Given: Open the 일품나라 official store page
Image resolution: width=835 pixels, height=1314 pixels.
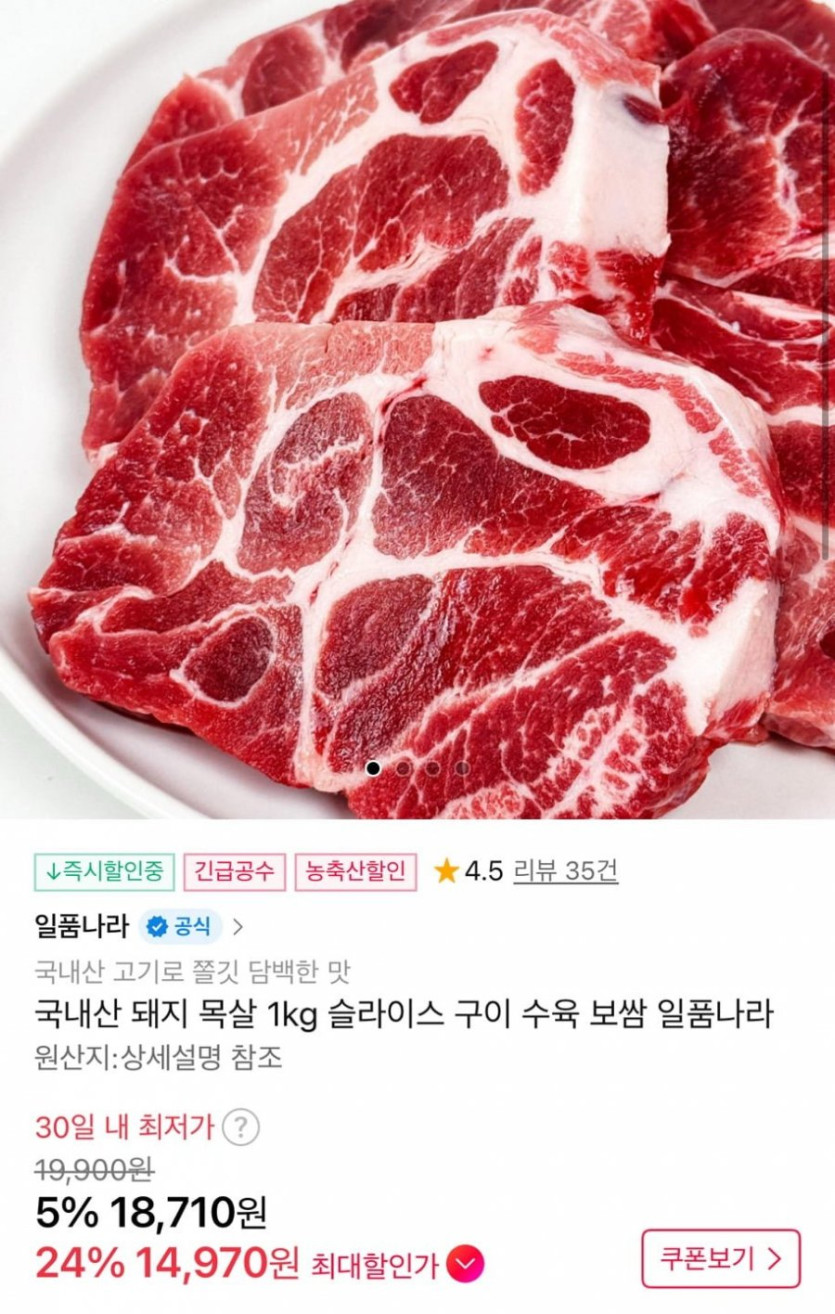Looking at the screenshot, I should pos(139,926).
